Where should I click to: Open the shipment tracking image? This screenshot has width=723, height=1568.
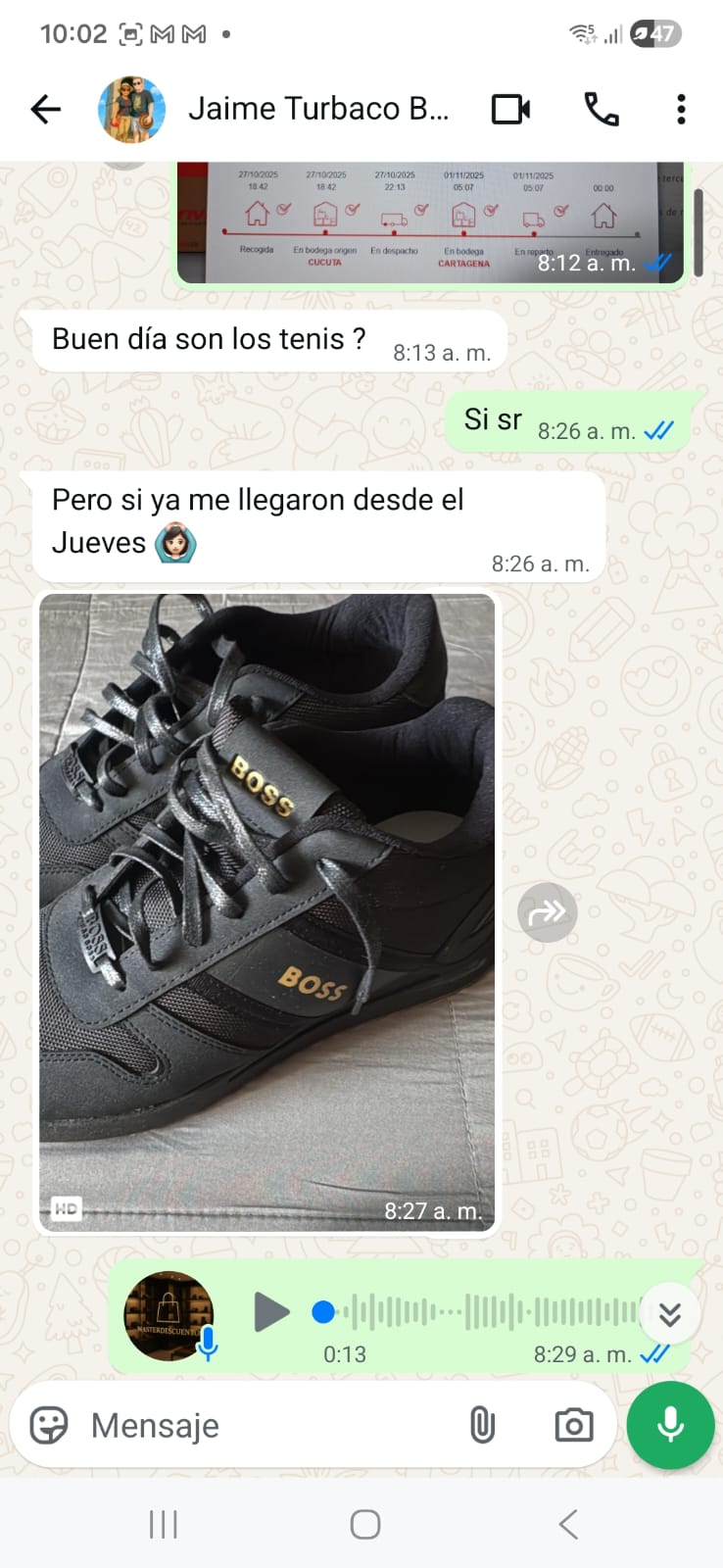pyautogui.click(x=431, y=223)
